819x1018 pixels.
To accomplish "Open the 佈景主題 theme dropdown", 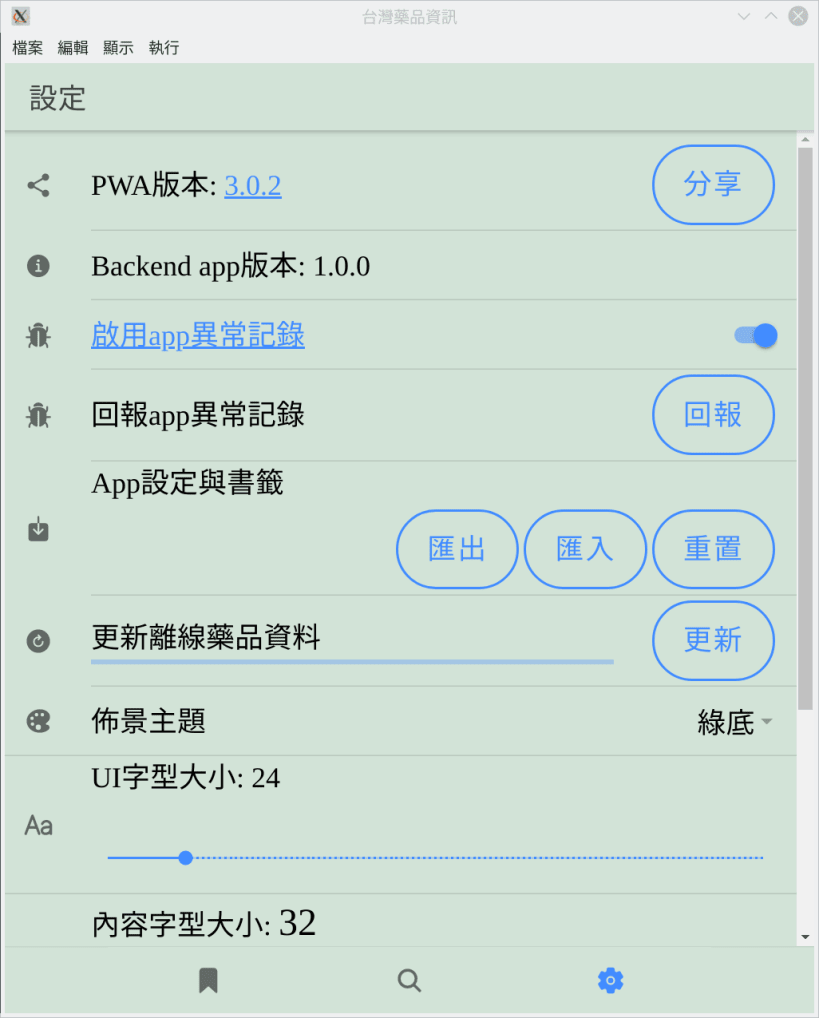I will (x=735, y=722).
